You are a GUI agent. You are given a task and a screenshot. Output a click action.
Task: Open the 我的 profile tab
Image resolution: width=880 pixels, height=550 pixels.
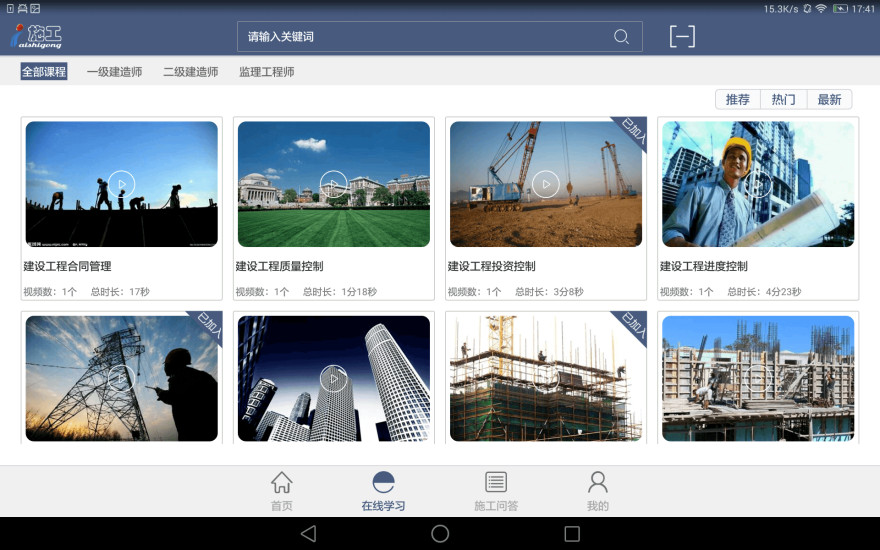(x=598, y=491)
